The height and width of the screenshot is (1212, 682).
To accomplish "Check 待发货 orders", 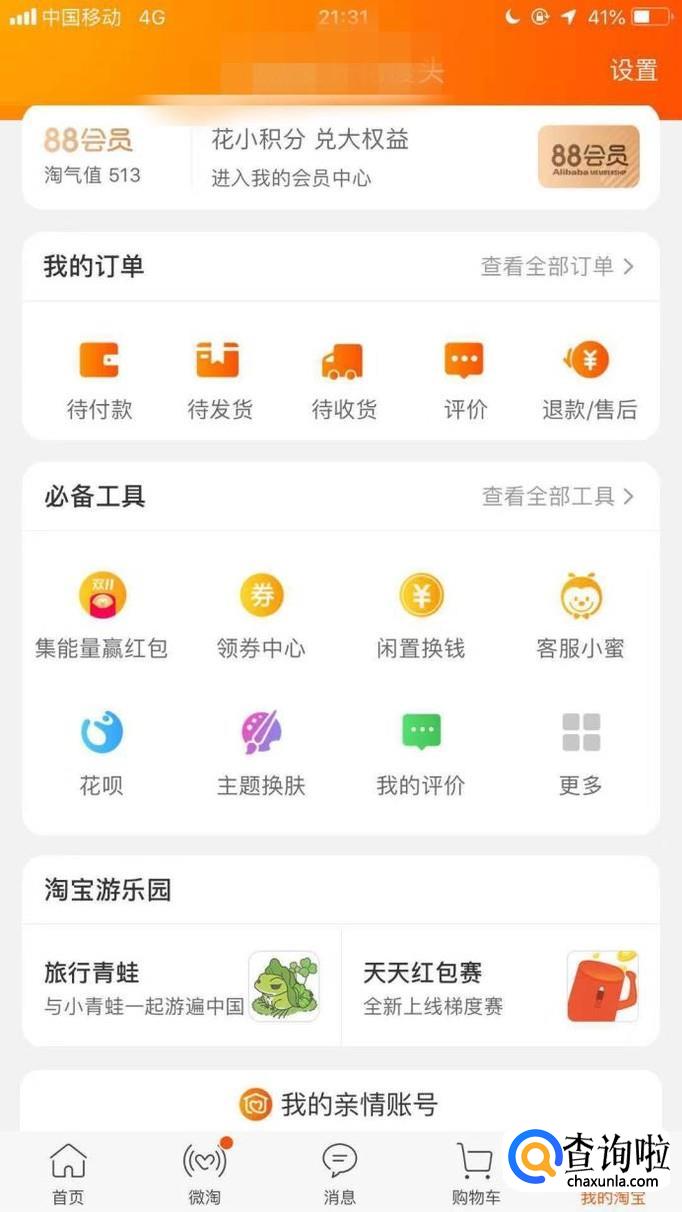I will pyautogui.click(x=220, y=379).
